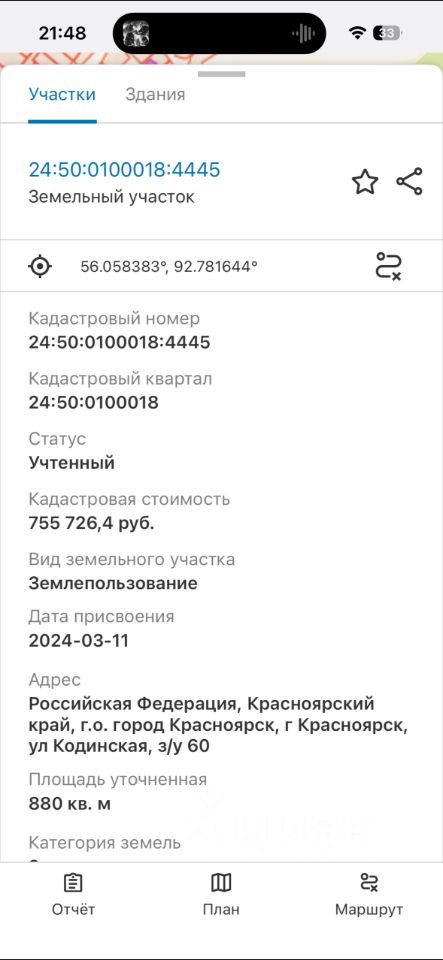Open the План view
Image resolution: width=443 pixels, height=960 pixels.
[221, 895]
